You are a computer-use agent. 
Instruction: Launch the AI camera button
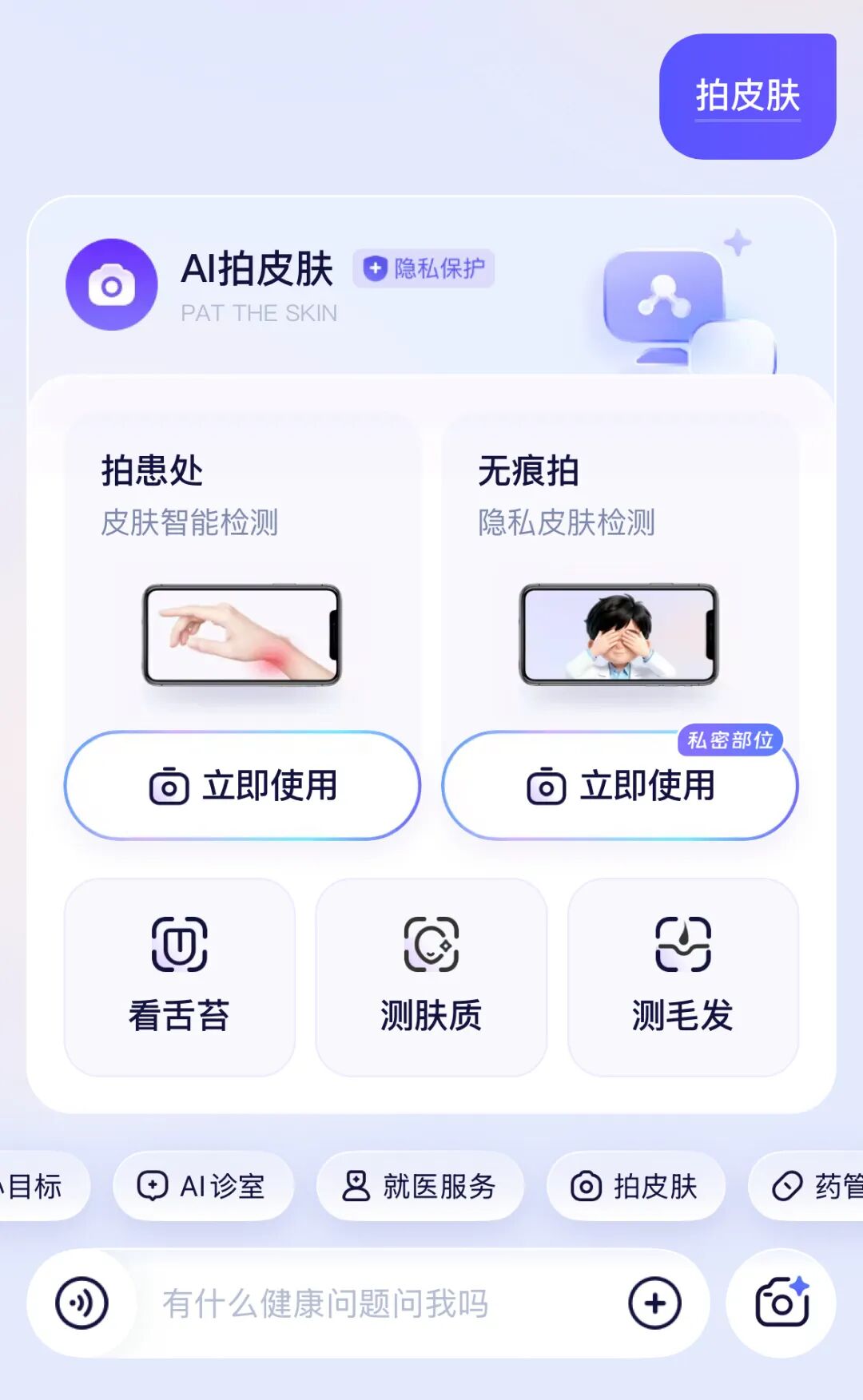[781, 1303]
